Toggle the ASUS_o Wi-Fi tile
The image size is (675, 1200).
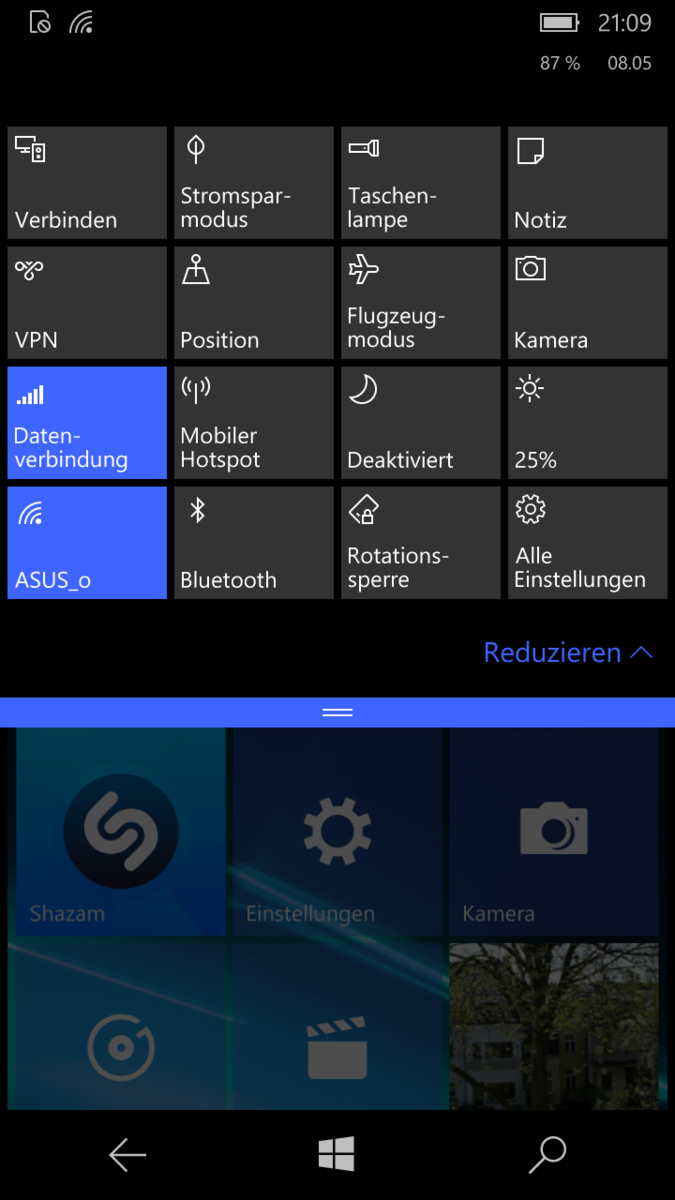(87, 543)
